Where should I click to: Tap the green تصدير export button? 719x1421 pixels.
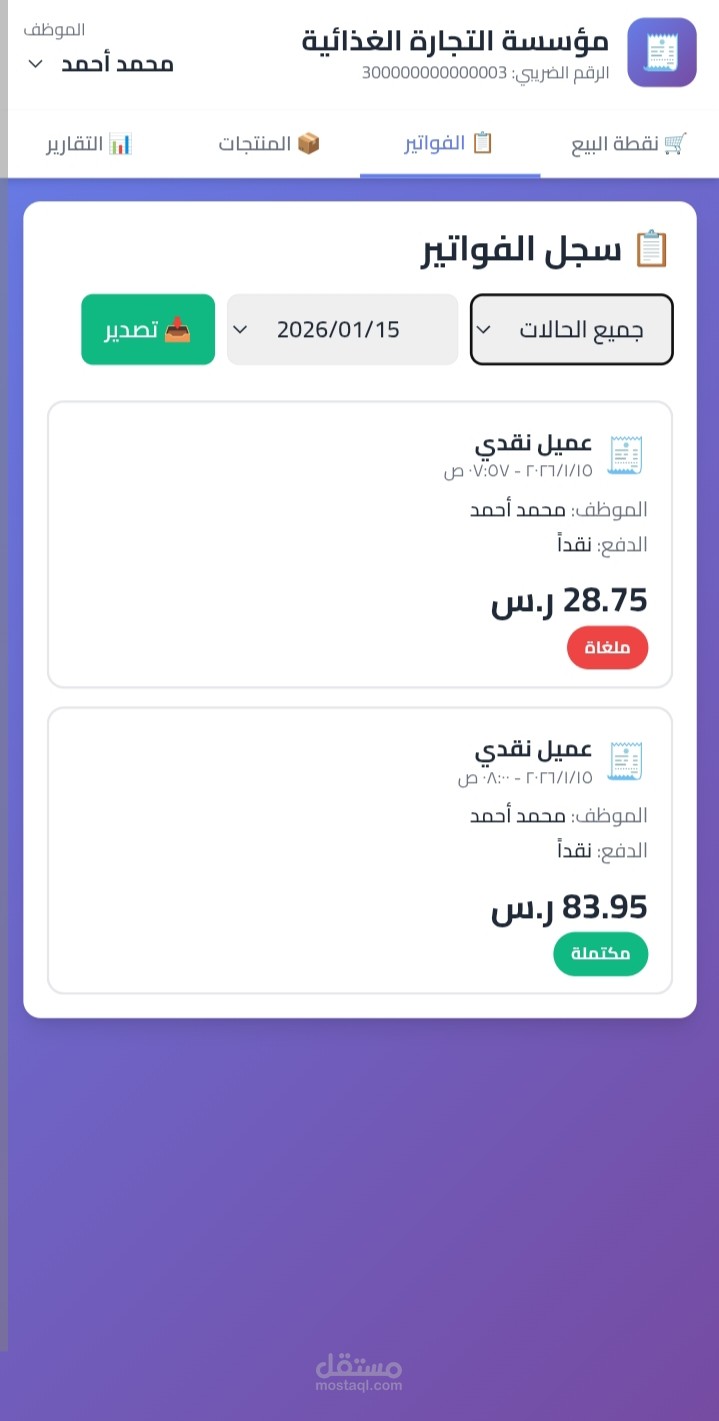click(x=148, y=329)
